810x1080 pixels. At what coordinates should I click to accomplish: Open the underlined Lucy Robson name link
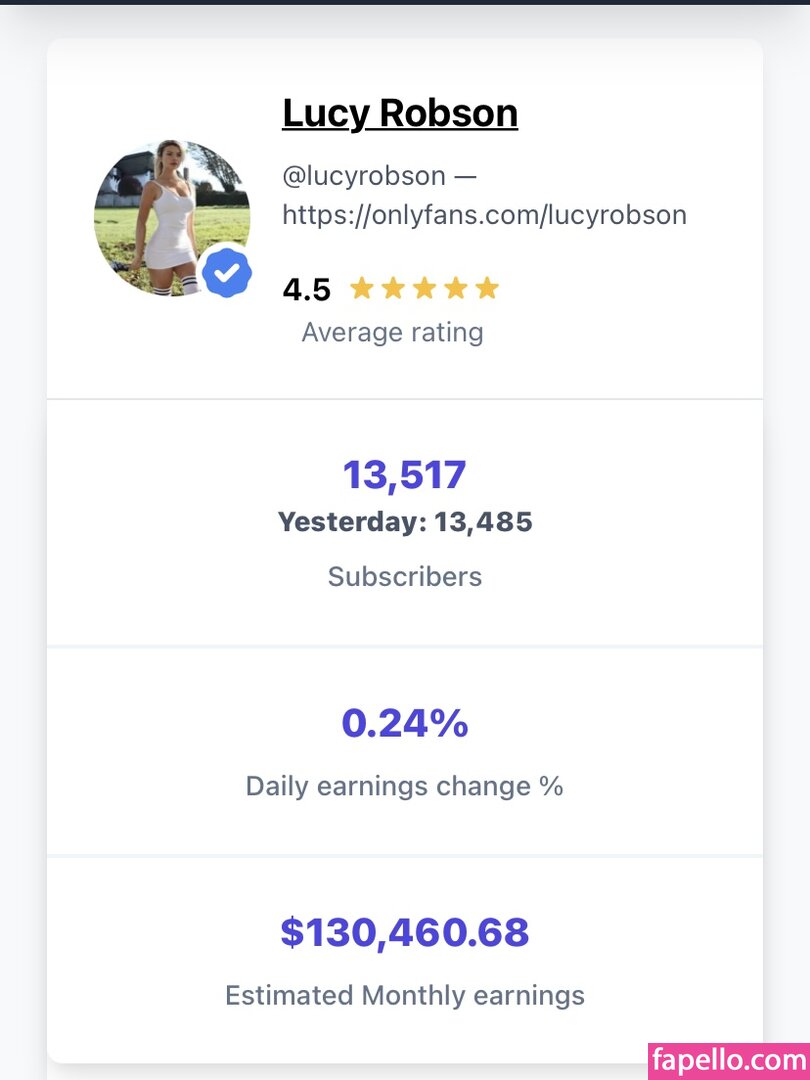[x=400, y=113]
